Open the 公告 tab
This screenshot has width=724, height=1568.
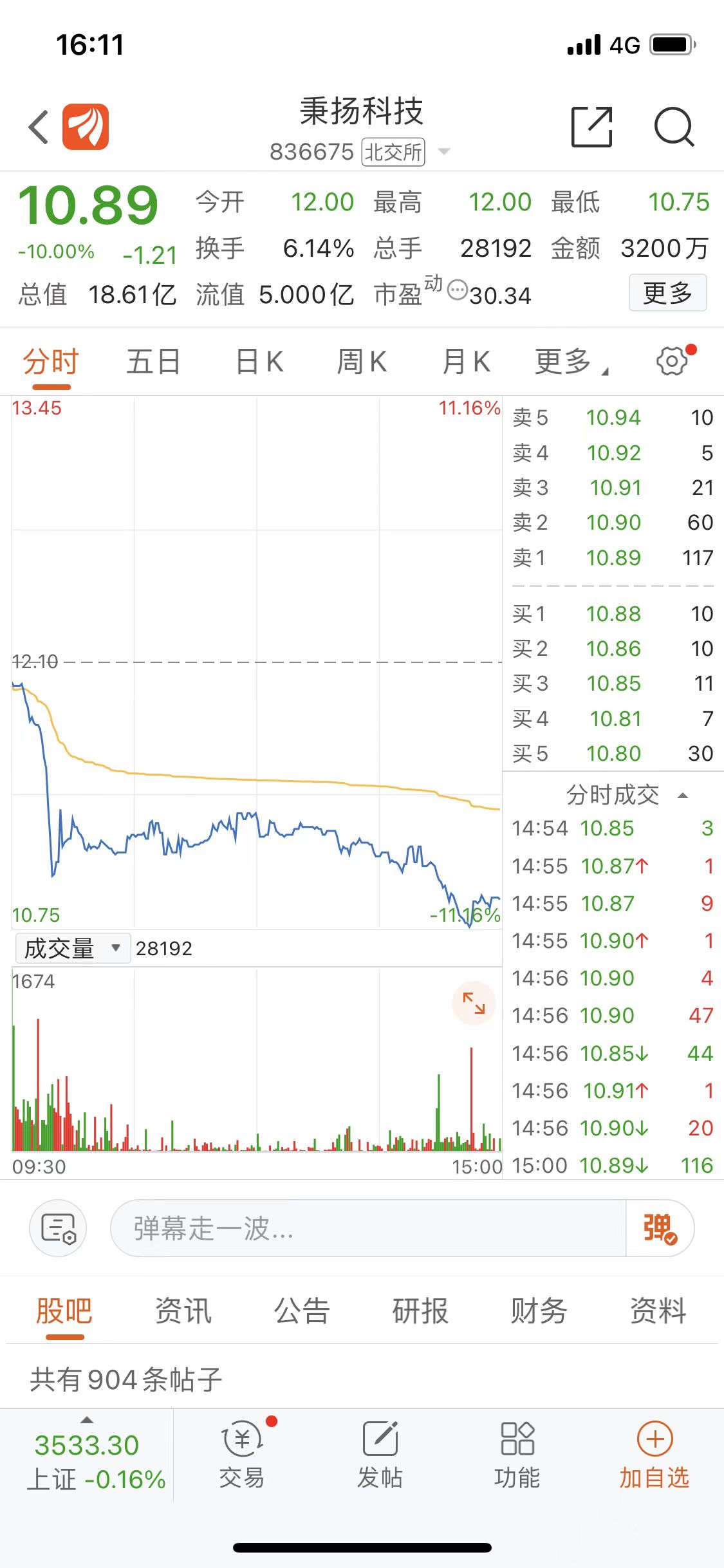(302, 1311)
